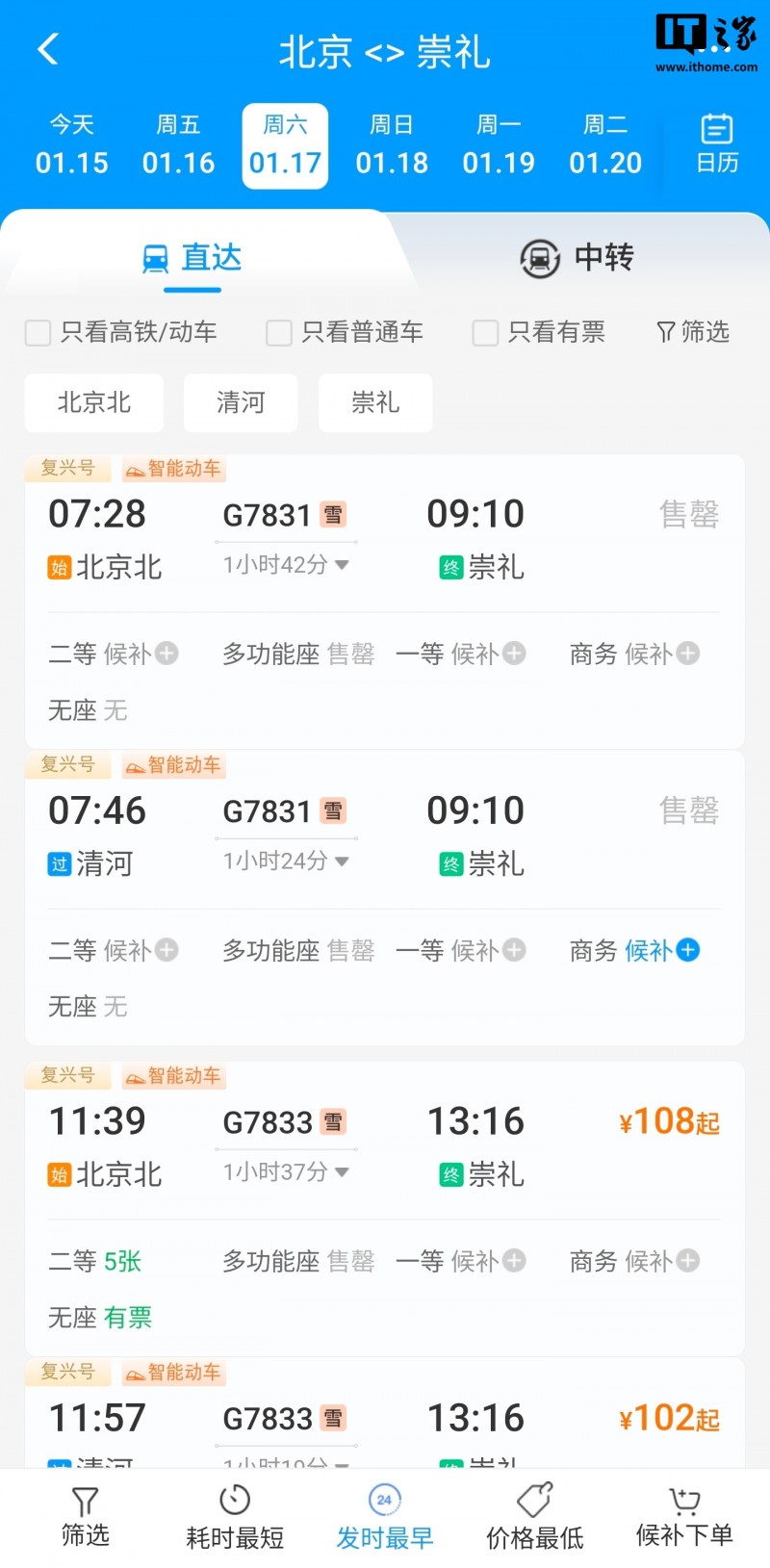Tap the 价格最低 sorting icon
Image resolution: width=770 pixels, height=1568 pixels.
click(533, 1499)
